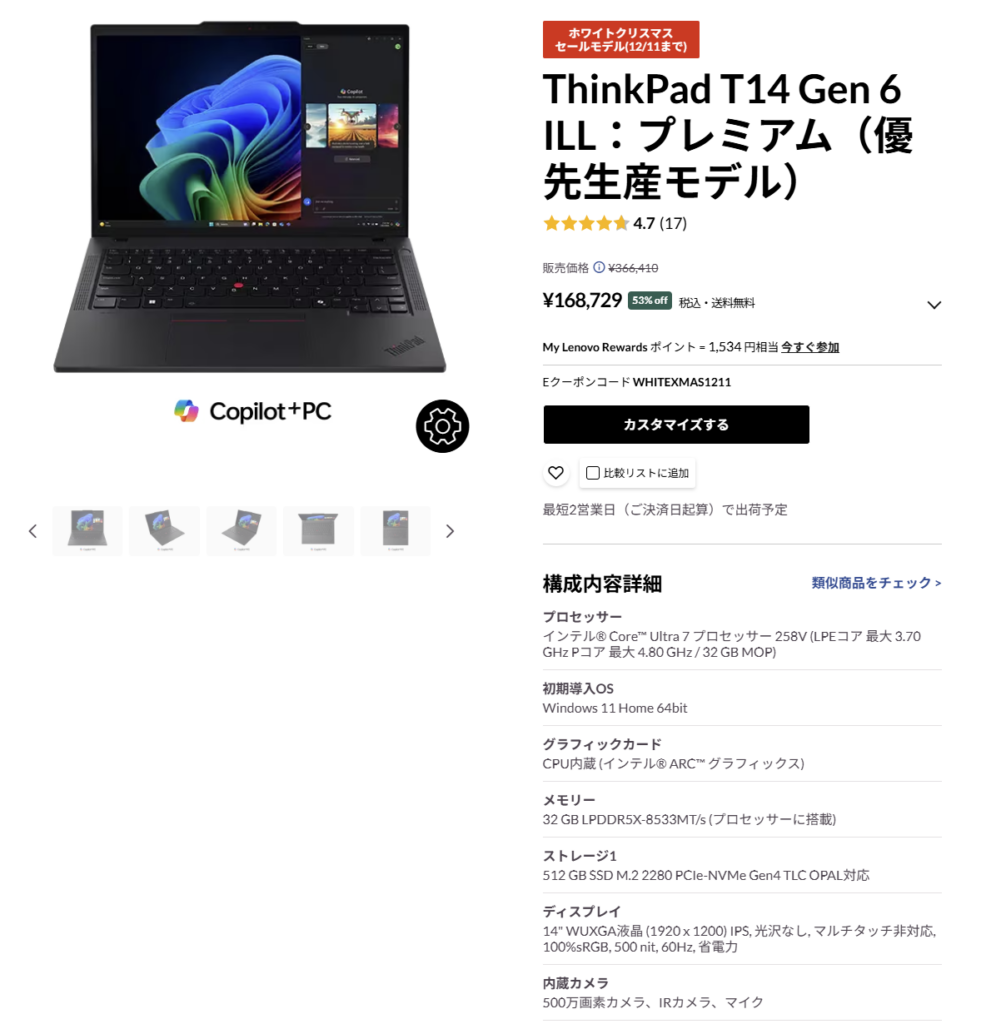Go to the previous product image thumbnails

click(33, 531)
